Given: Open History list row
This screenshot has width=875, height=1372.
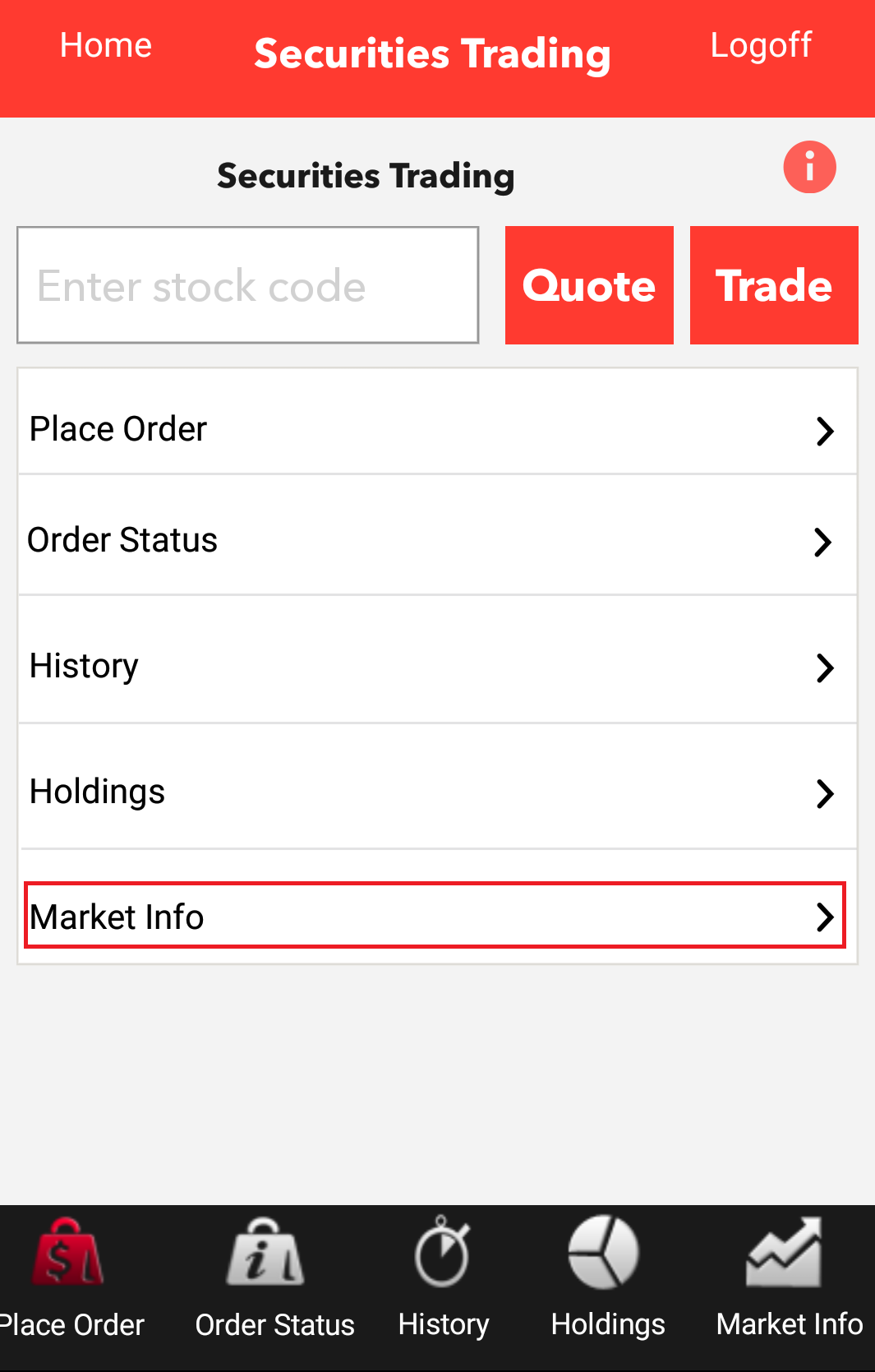Looking at the screenshot, I should pos(437,666).
